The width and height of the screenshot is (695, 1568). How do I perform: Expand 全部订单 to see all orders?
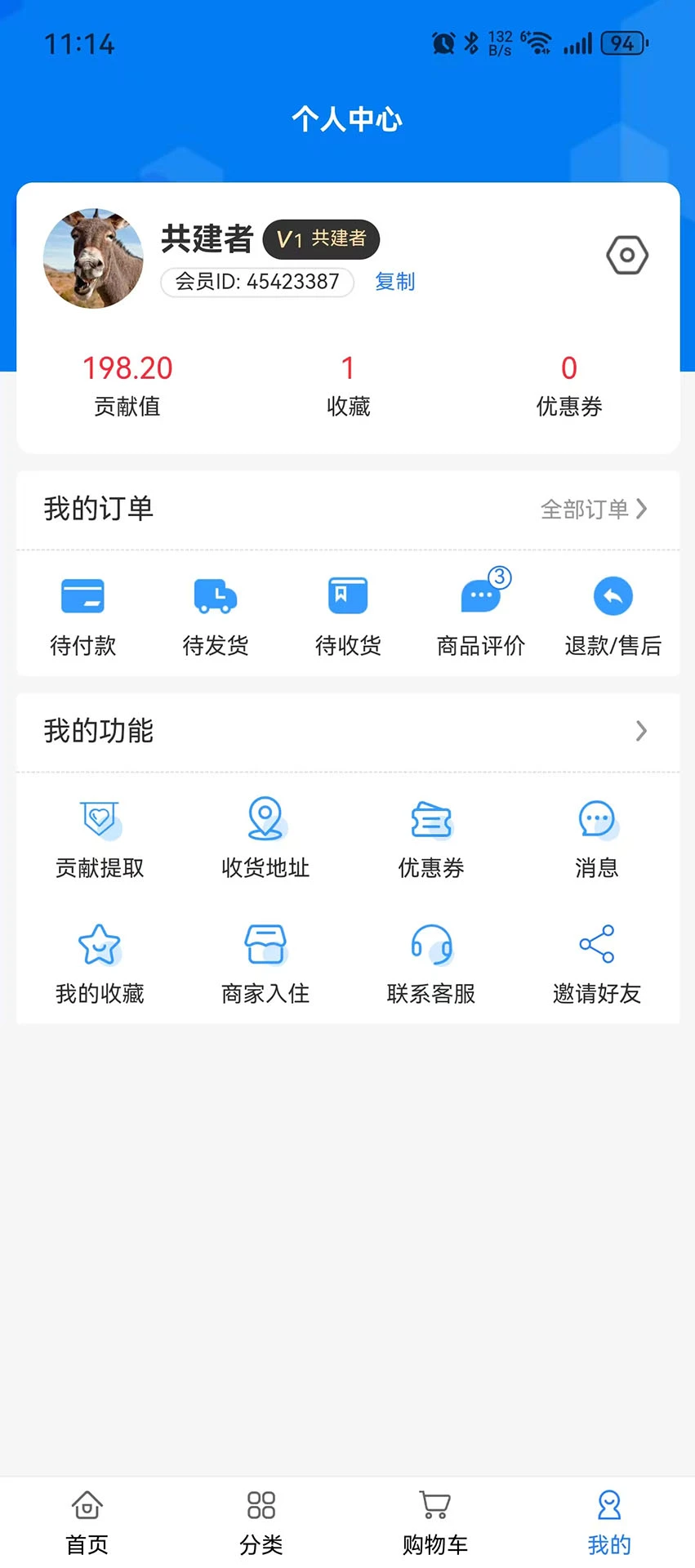coord(594,509)
